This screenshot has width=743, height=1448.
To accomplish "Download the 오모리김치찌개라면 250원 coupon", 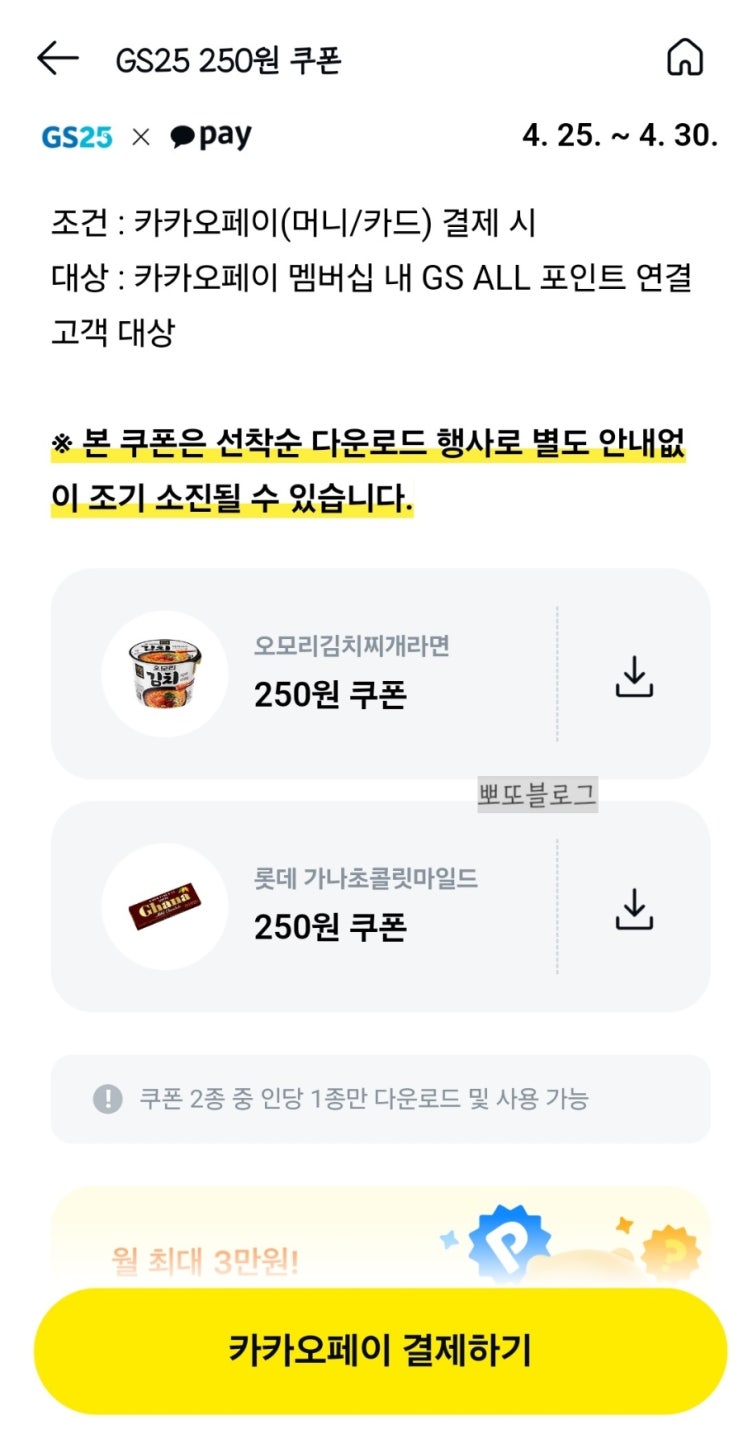I will pos(633,675).
